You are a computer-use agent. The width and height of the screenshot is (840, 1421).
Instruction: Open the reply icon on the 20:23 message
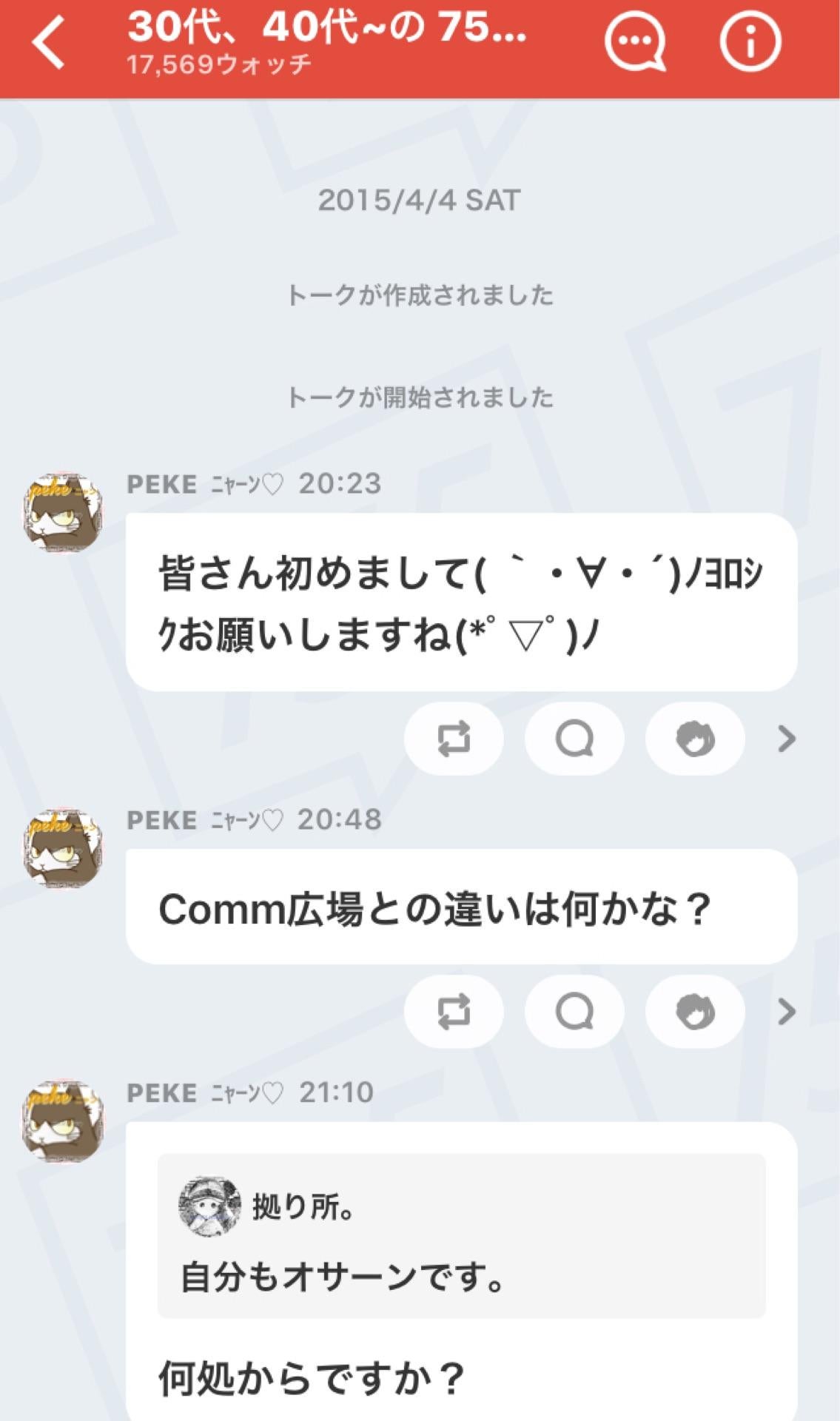click(575, 738)
